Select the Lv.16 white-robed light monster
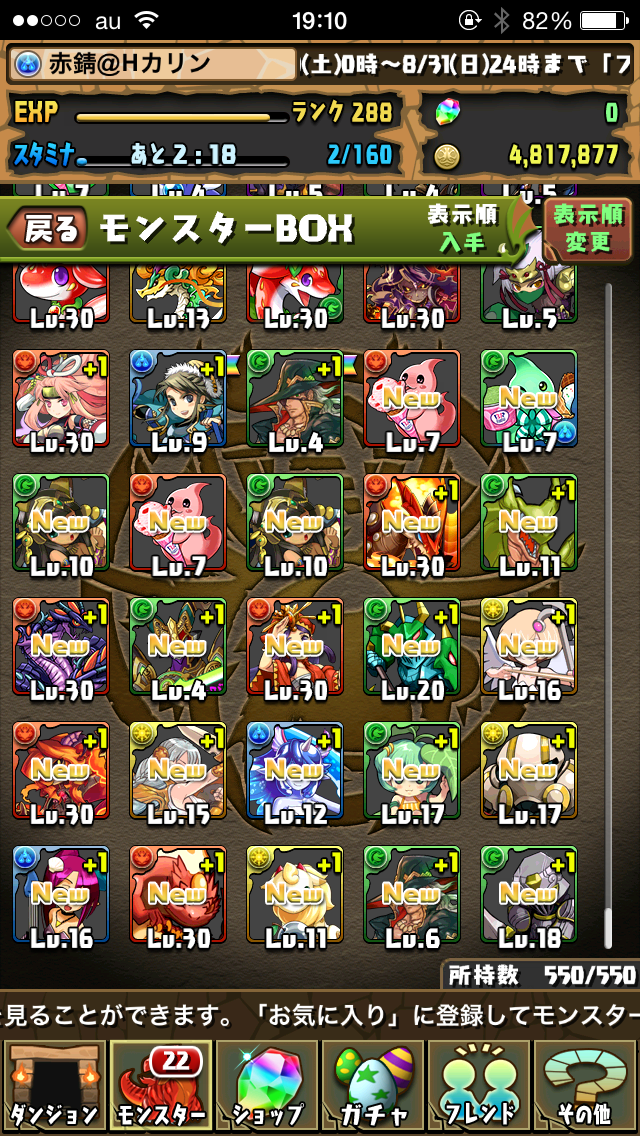 pos(529,648)
